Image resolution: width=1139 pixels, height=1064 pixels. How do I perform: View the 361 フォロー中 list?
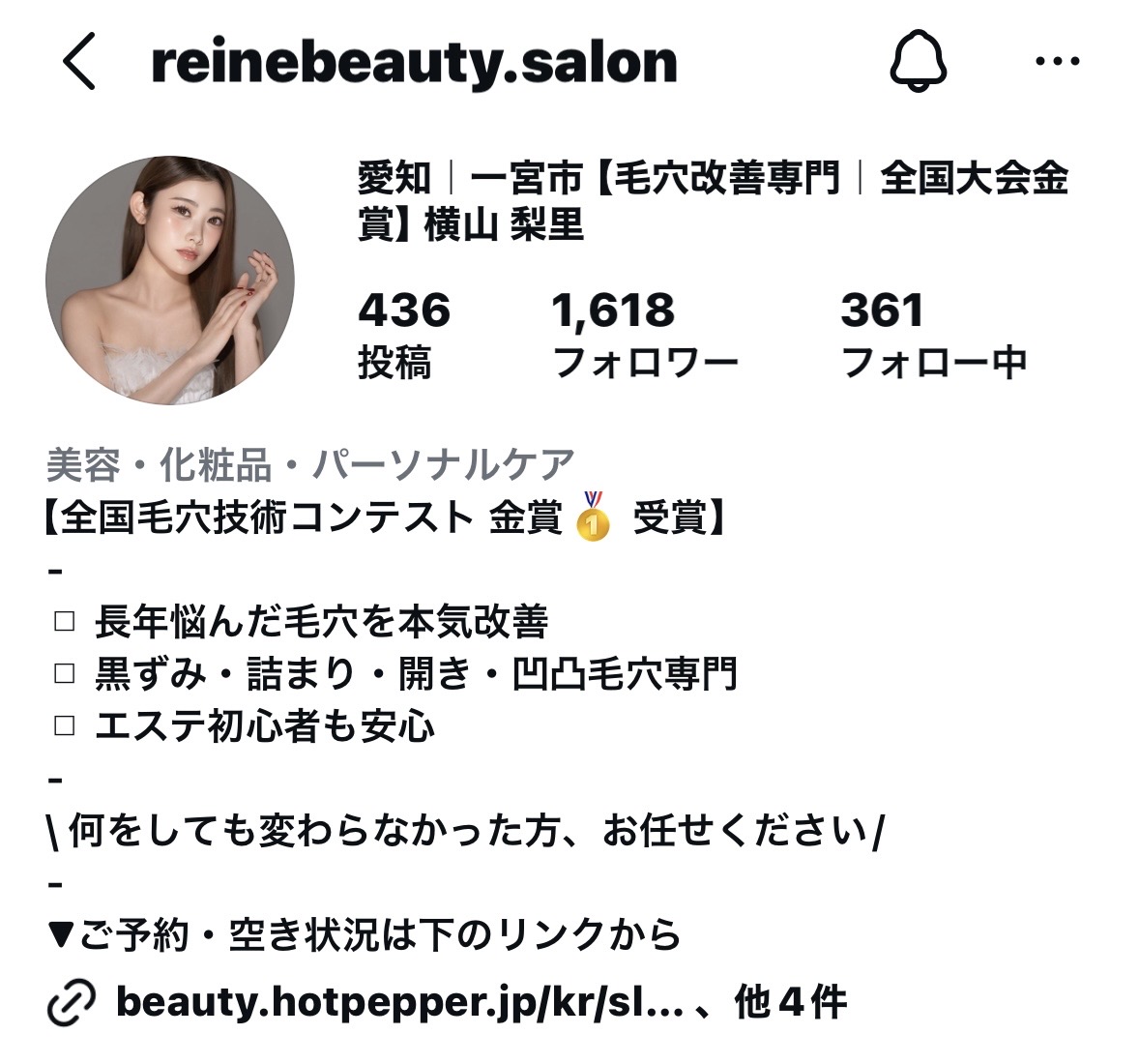click(x=933, y=335)
